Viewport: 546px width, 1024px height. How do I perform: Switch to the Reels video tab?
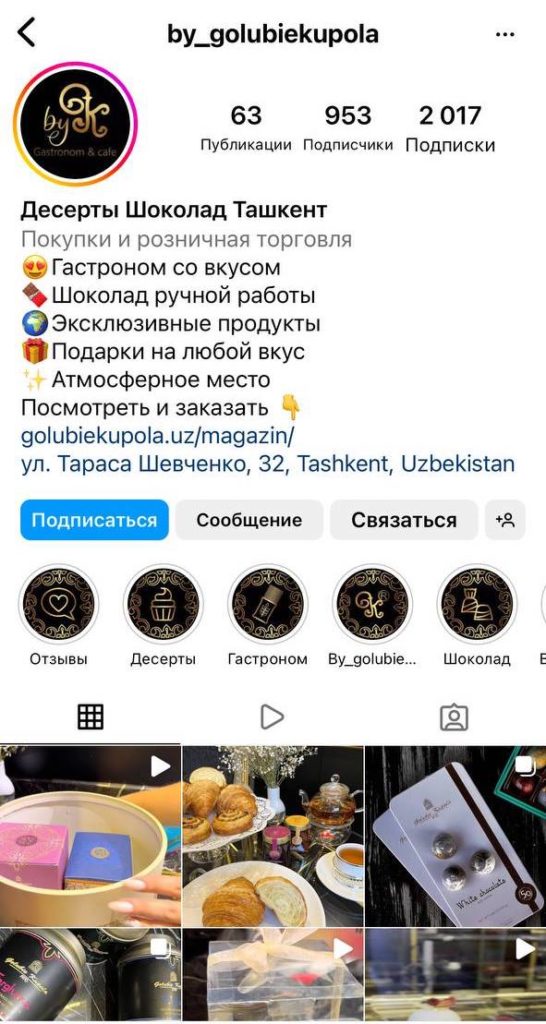[x=272, y=716]
